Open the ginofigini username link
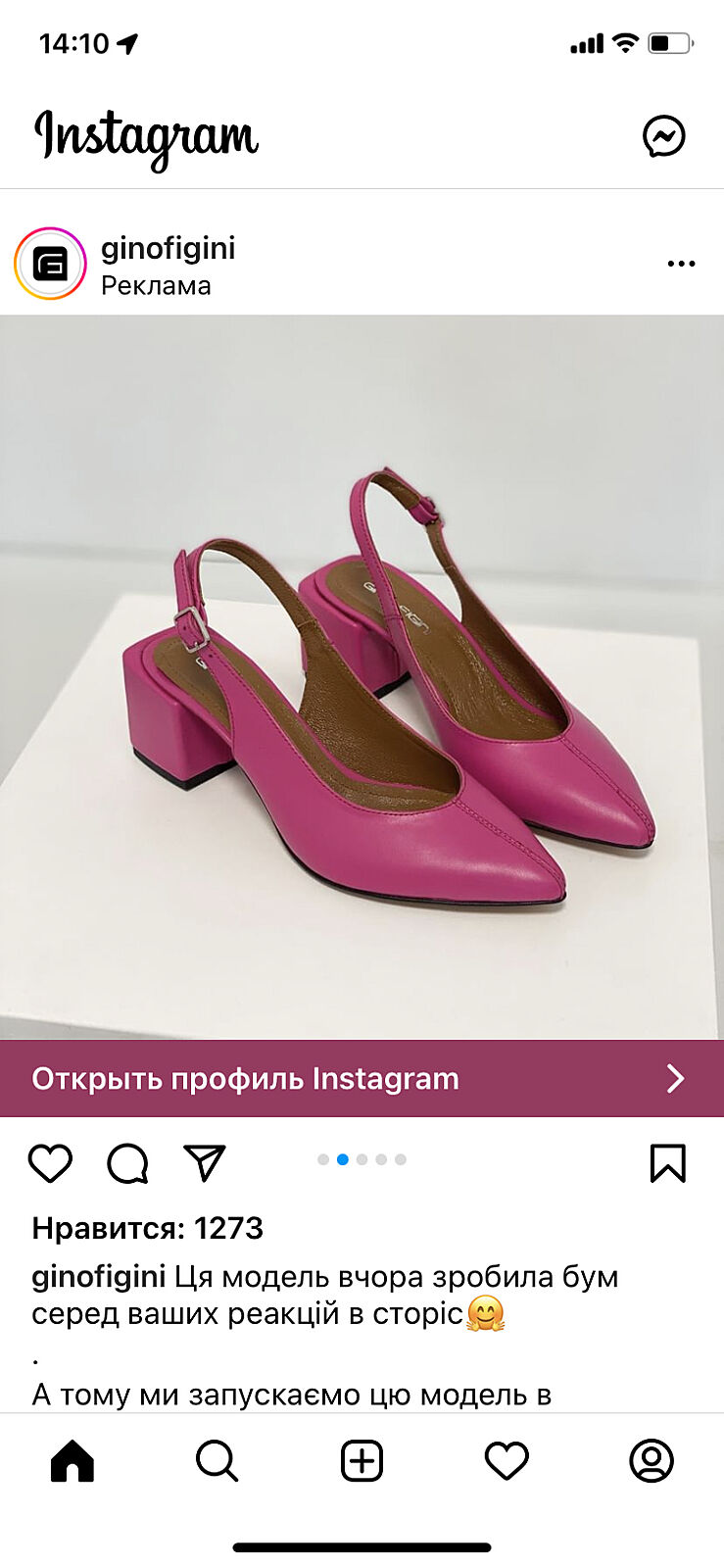 (x=168, y=248)
